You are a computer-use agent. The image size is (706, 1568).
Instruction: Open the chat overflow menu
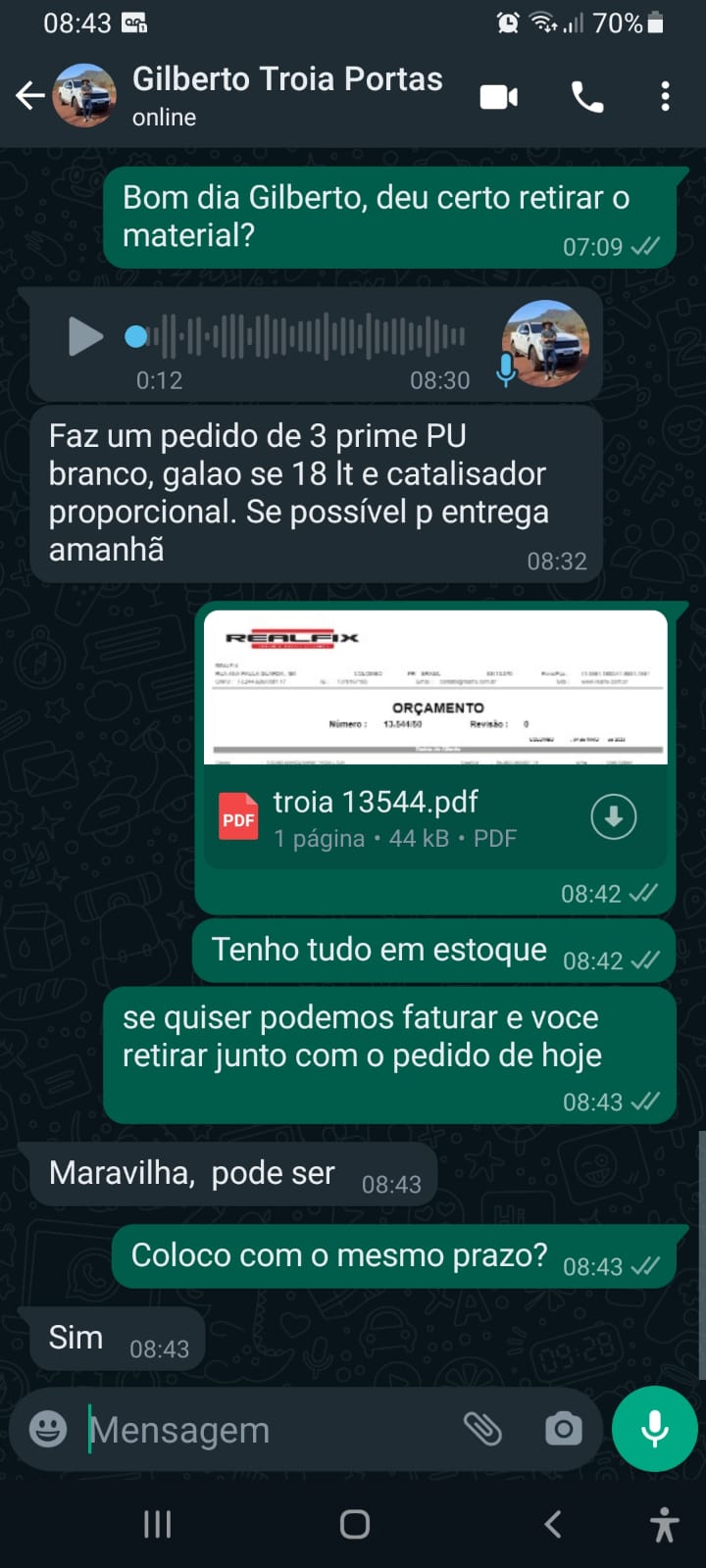click(665, 96)
